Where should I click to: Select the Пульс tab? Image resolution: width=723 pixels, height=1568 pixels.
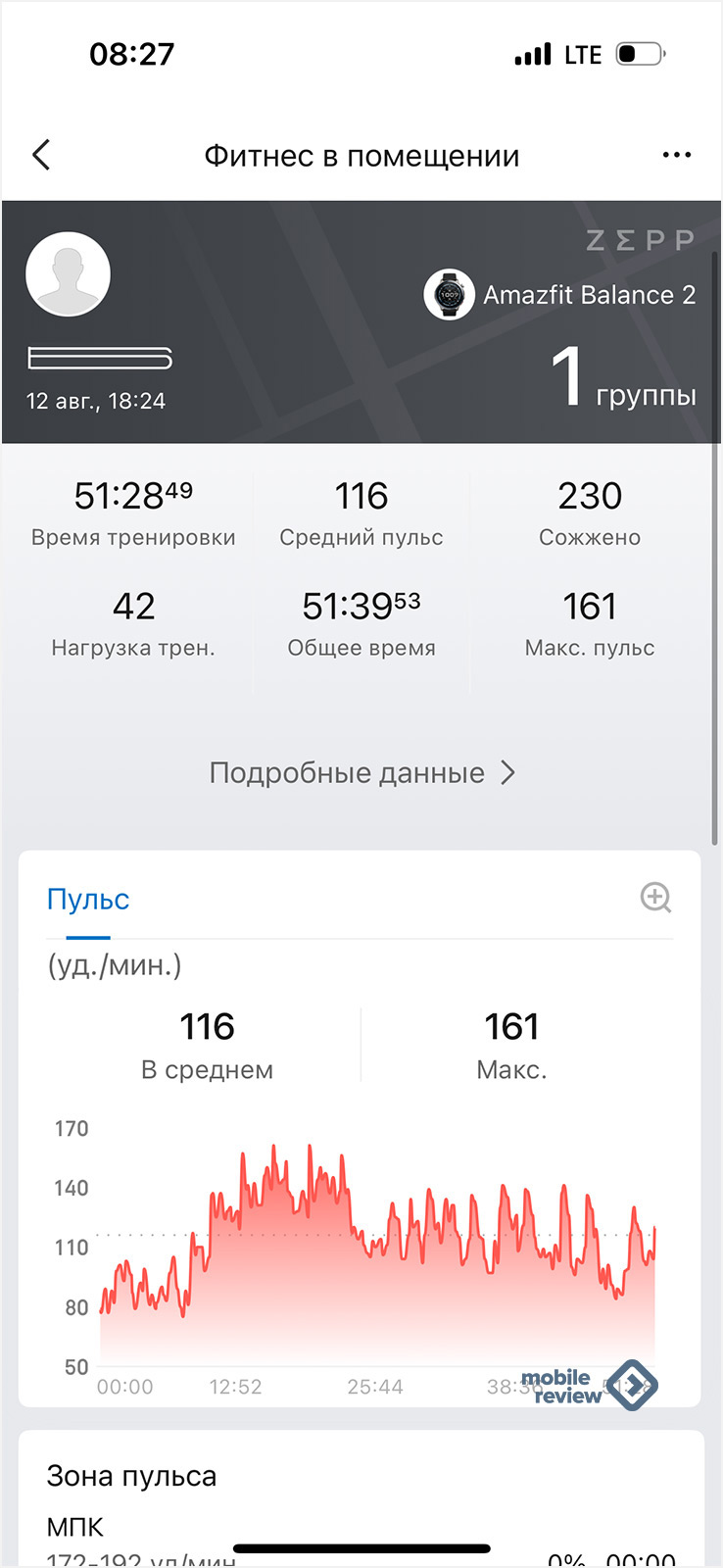[x=88, y=900]
